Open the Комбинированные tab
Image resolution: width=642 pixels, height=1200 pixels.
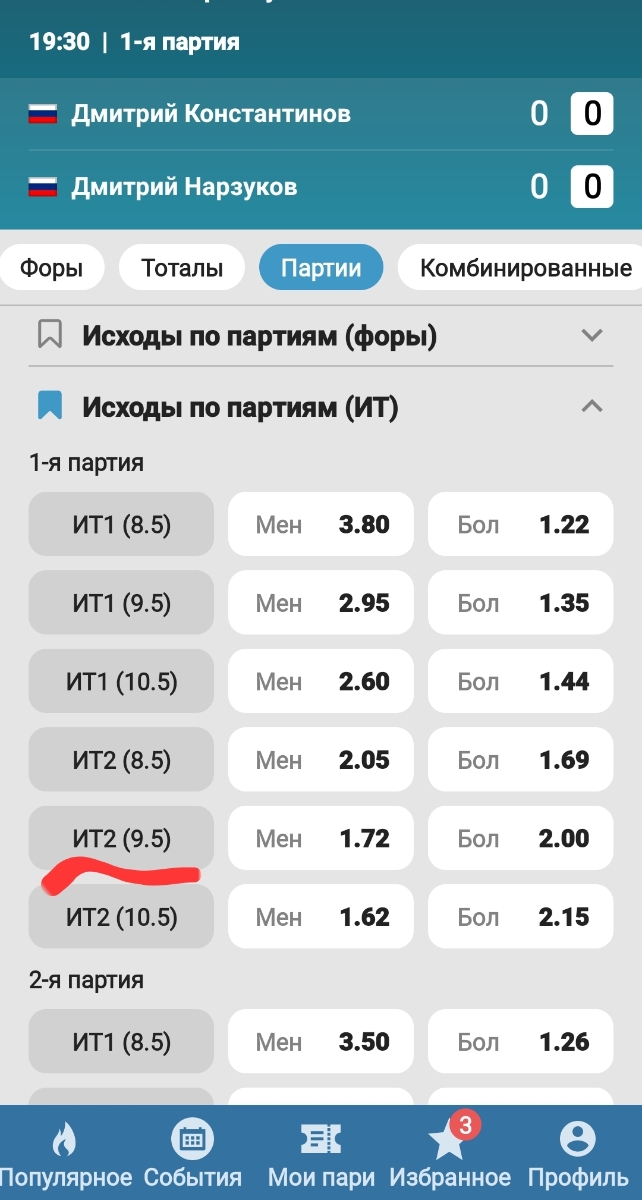(525, 268)
